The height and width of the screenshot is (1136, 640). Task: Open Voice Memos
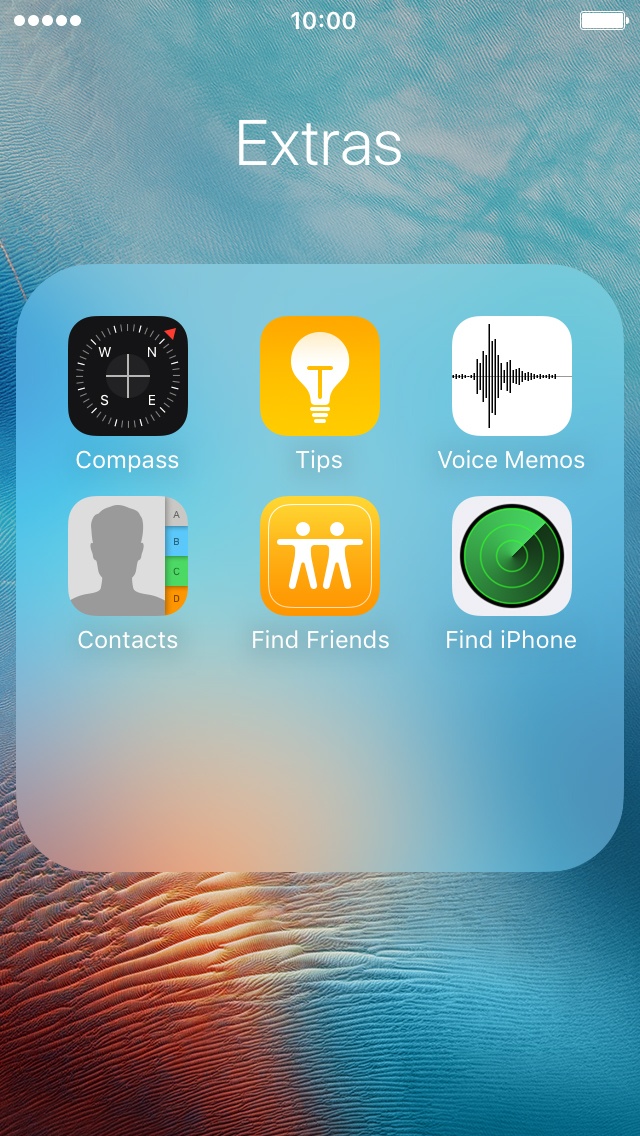point(511,376)
